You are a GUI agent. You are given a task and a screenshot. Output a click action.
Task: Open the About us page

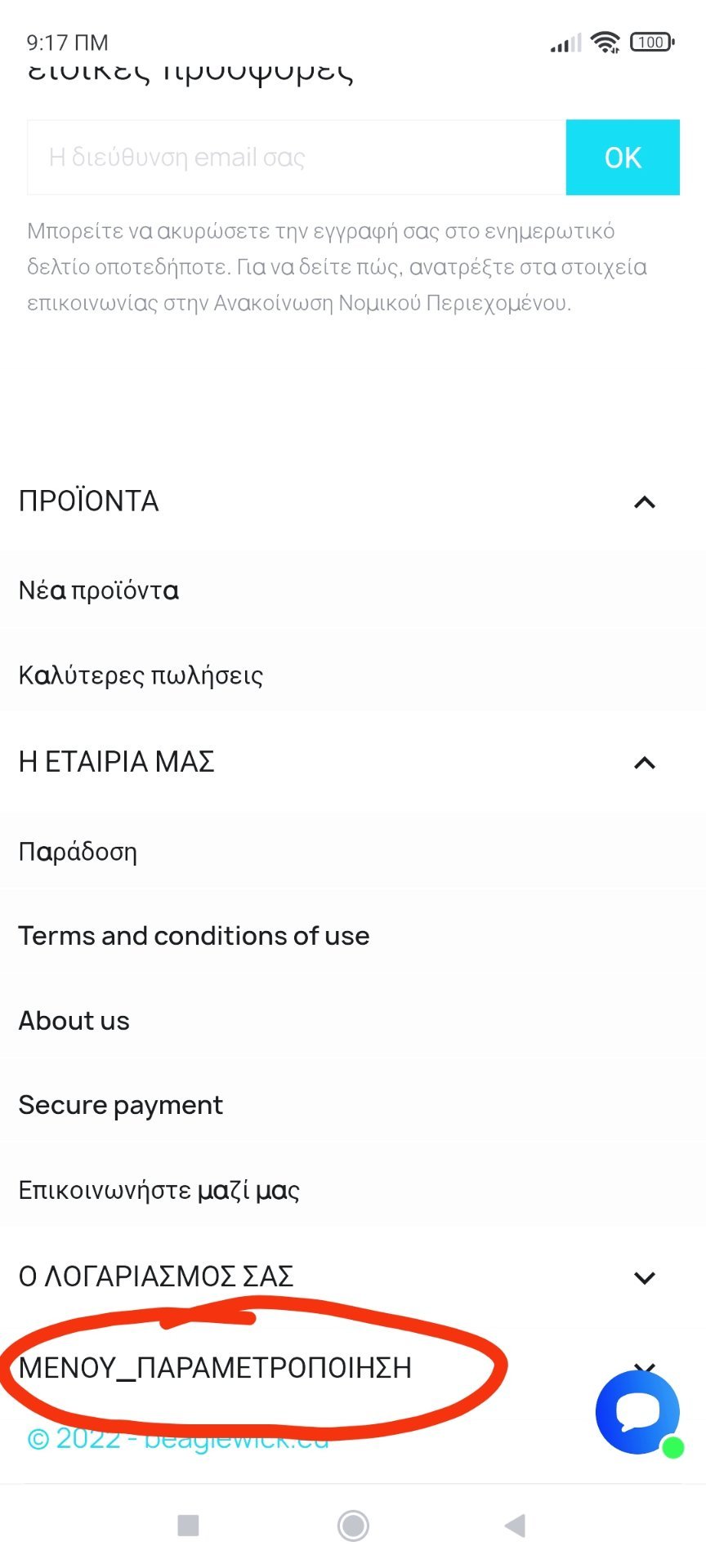pos(74,1021)
